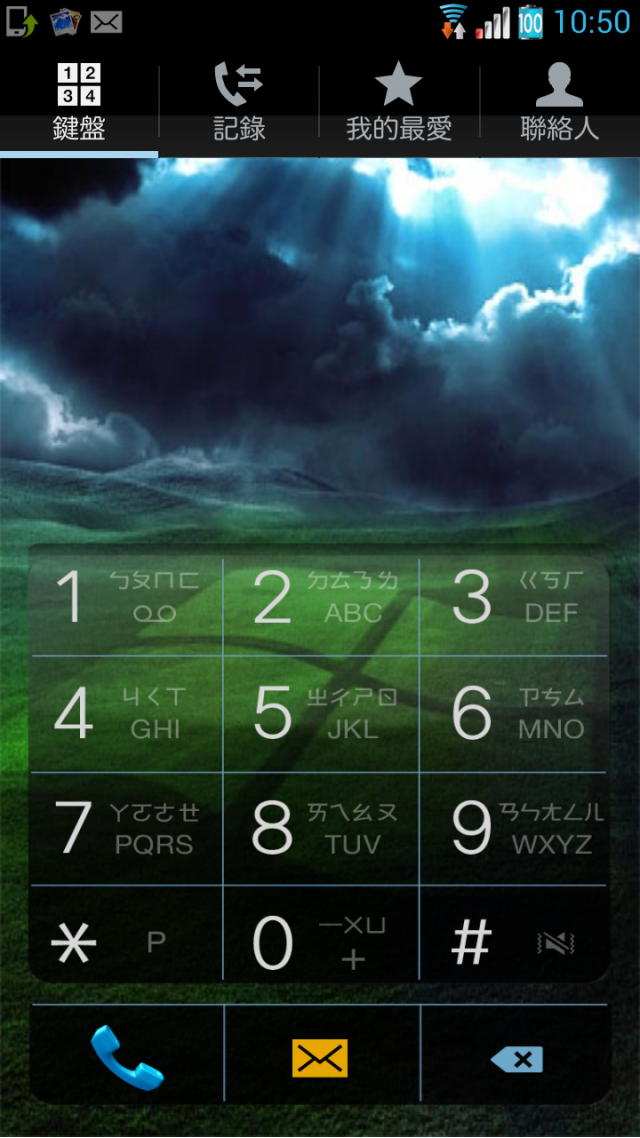Send a message via the envelope button
Screen dimensions: 640x1138
point(321,1057)
